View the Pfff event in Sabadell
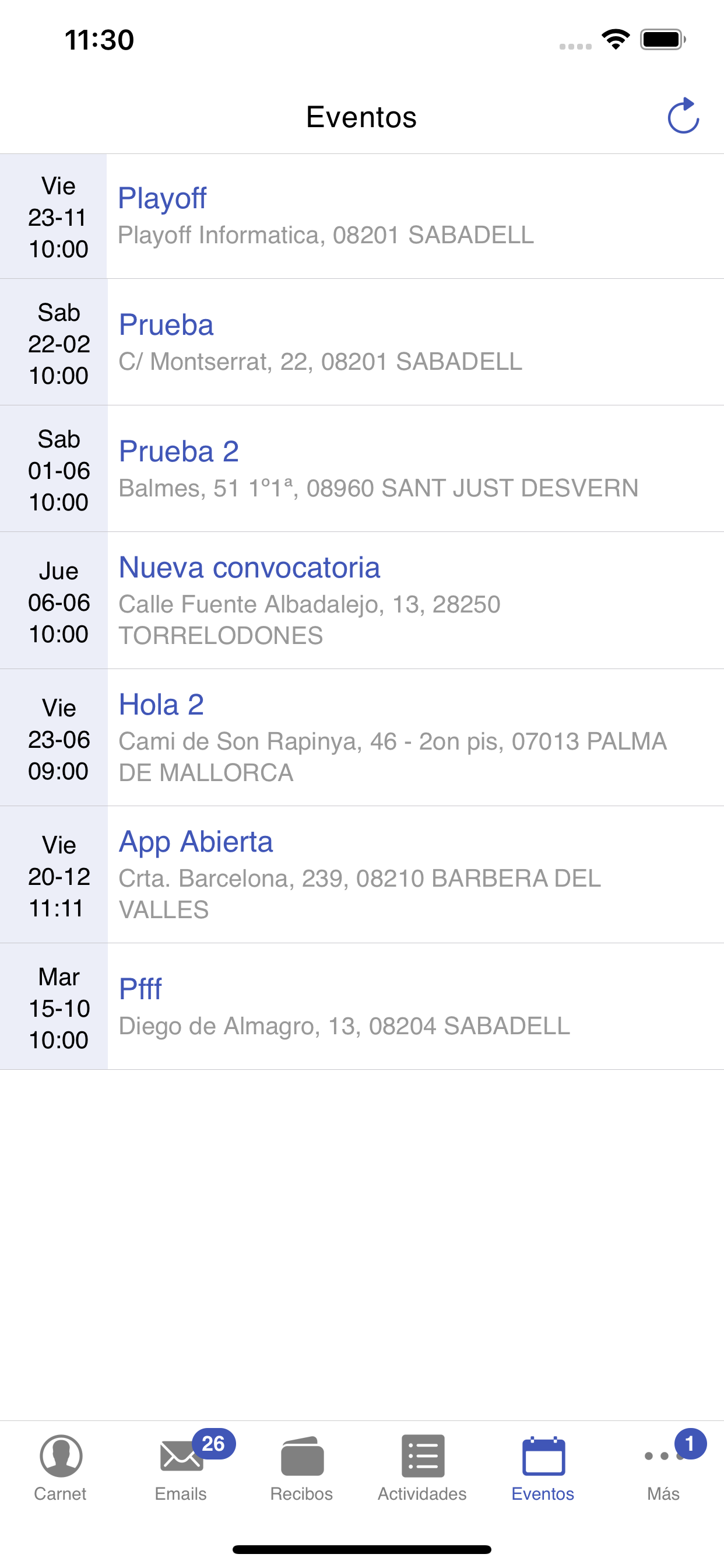 (x=362, y=1007)
